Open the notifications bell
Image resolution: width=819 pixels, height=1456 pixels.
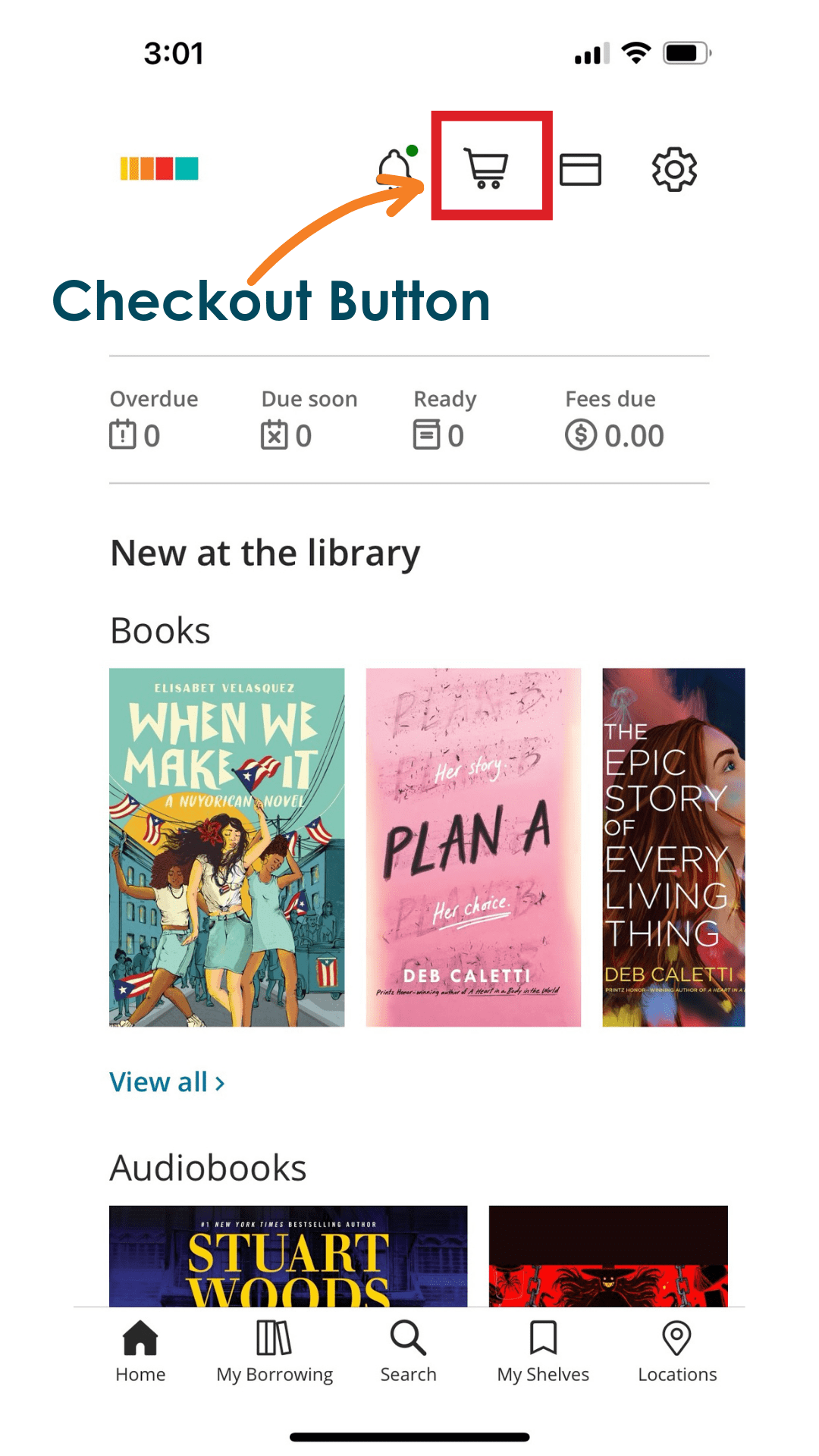coord(395,168)
